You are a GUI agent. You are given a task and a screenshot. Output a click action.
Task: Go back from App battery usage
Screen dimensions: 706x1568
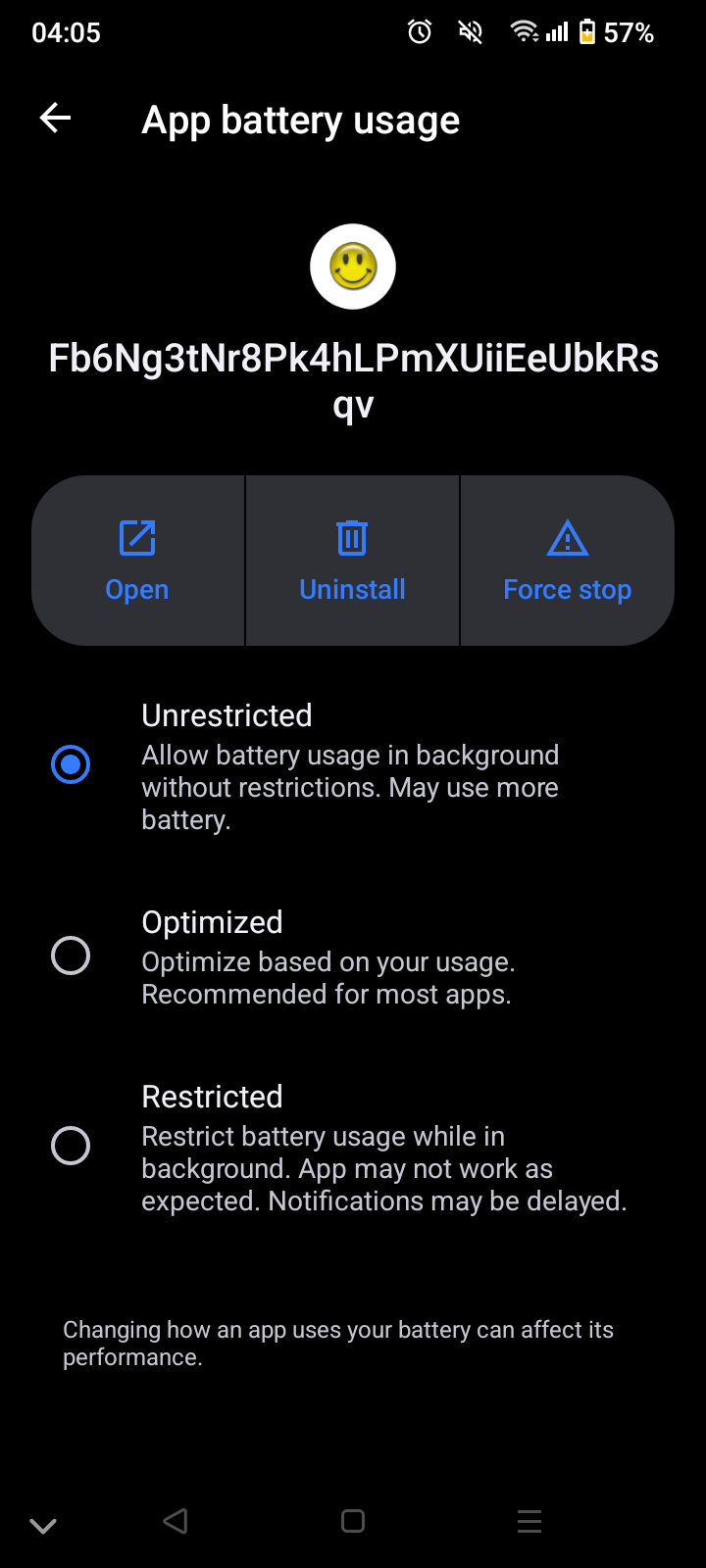pyautogui.click(x=56, y=120)
